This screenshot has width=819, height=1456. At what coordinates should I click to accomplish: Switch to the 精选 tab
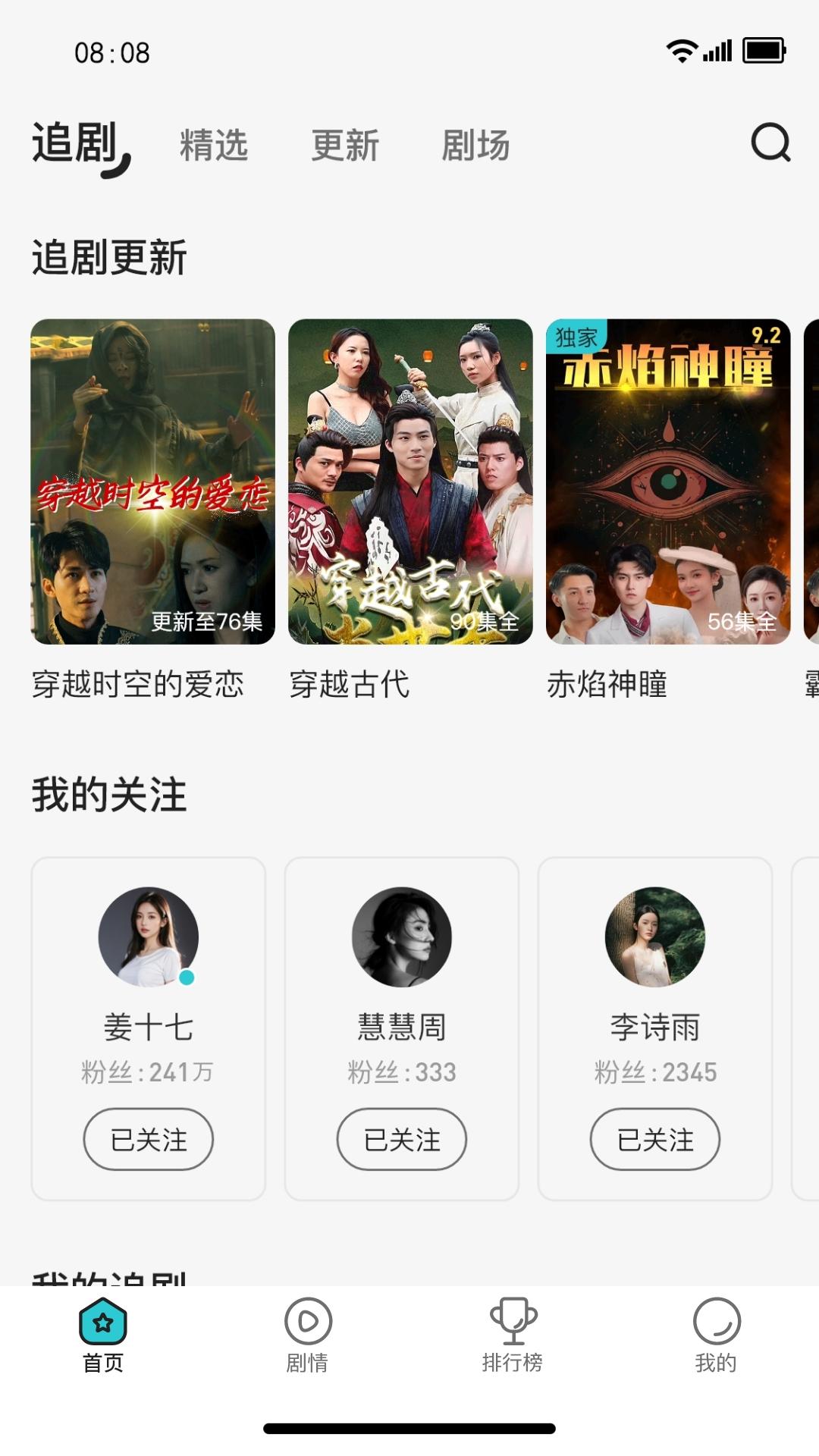214,145
